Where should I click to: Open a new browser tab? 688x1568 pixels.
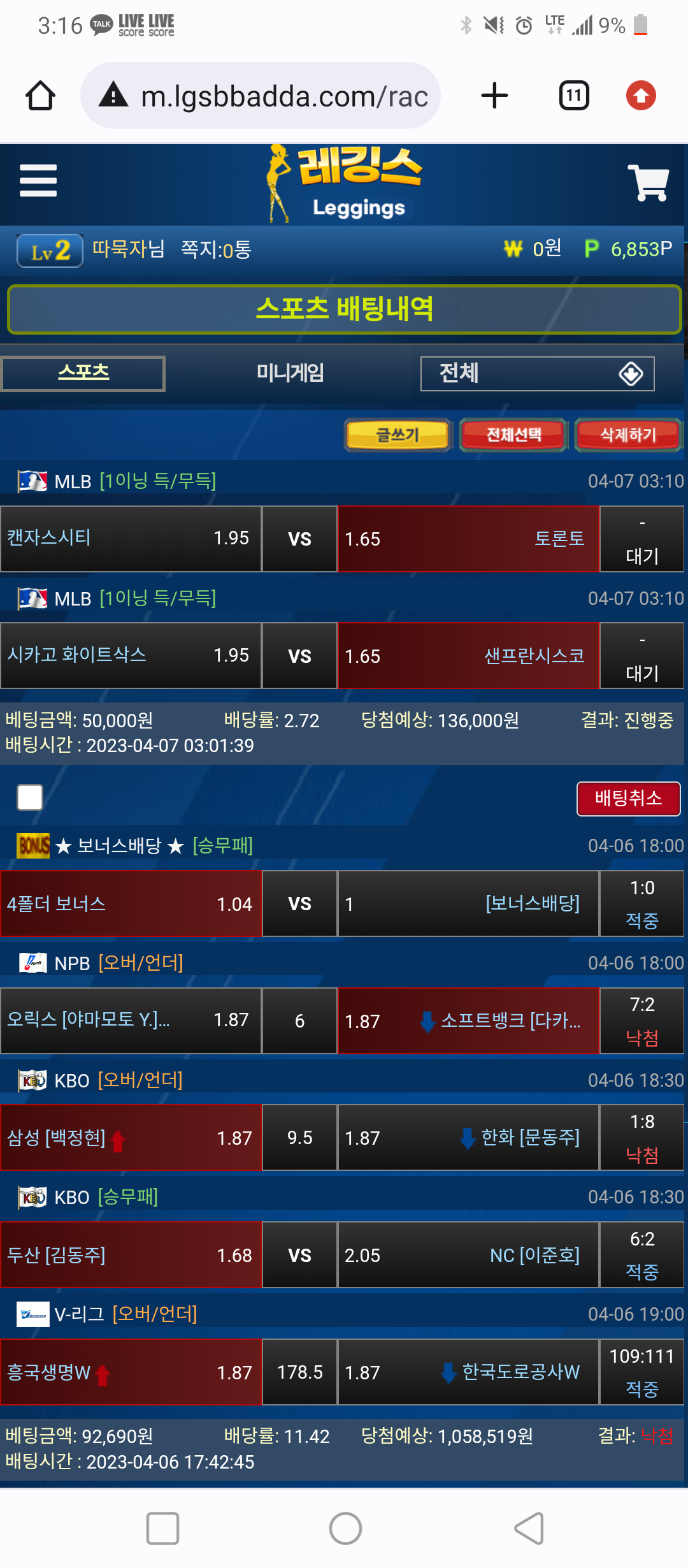point(494,96)
